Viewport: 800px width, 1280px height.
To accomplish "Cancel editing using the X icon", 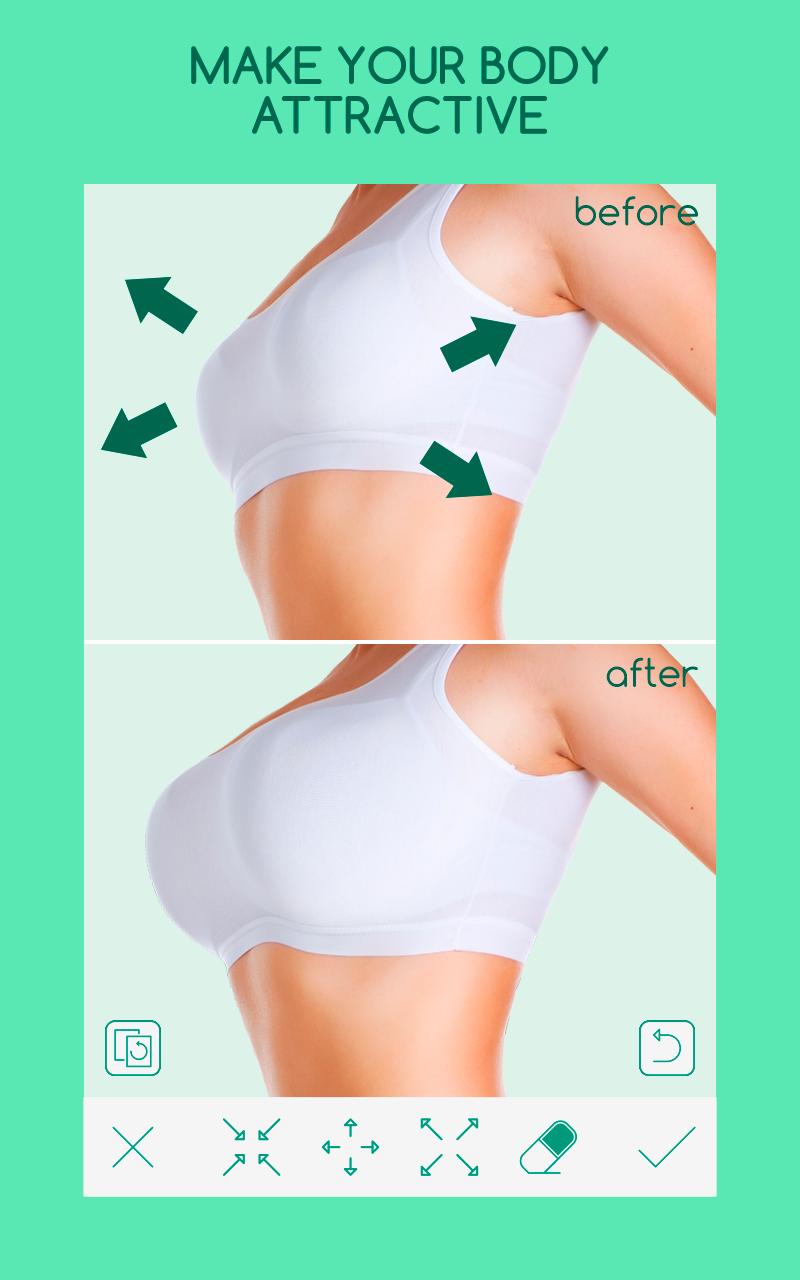I will click(x=135, y=1146).
